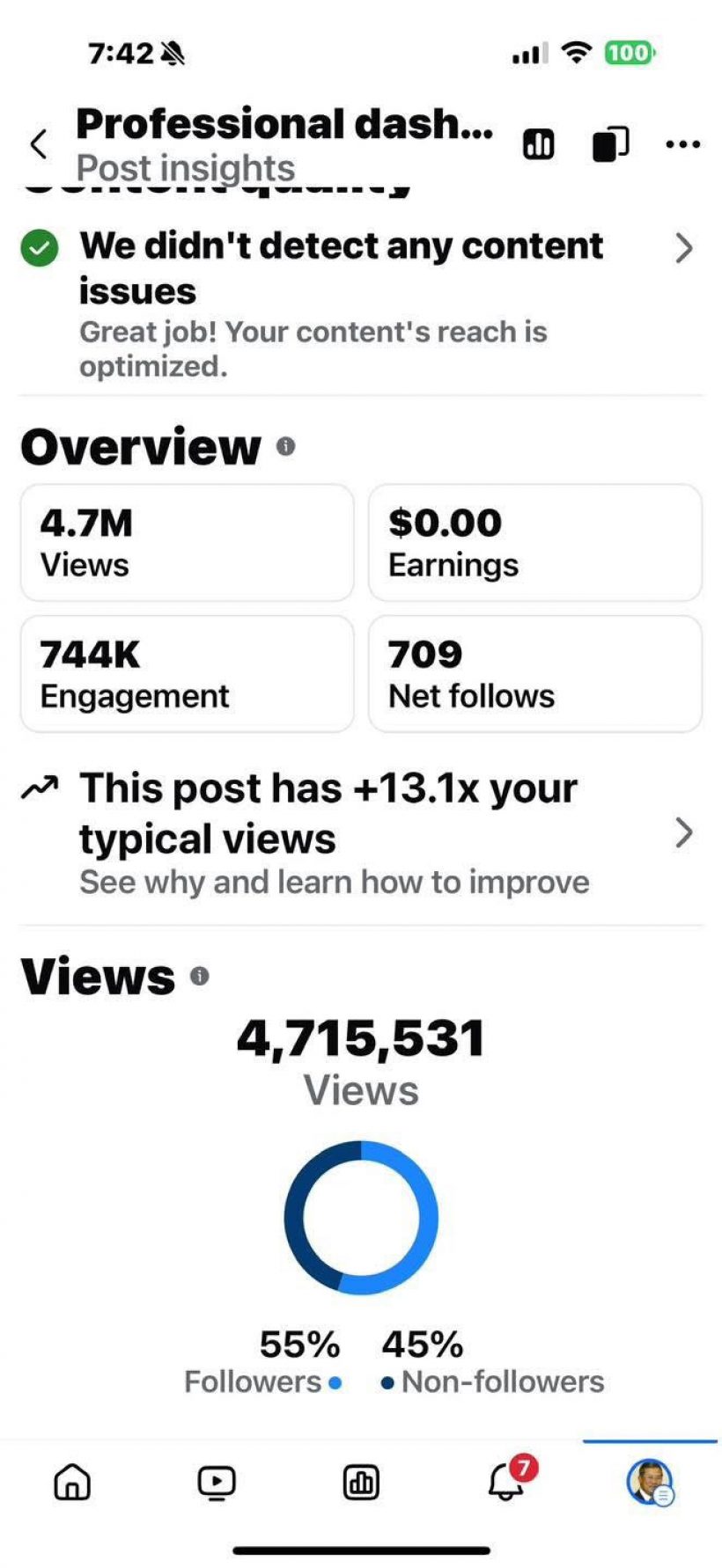Image resolution: width=722 pixels, height=1568 pixels.
Task: Switch to the Video tab
Action: [x=217, y=1482]
